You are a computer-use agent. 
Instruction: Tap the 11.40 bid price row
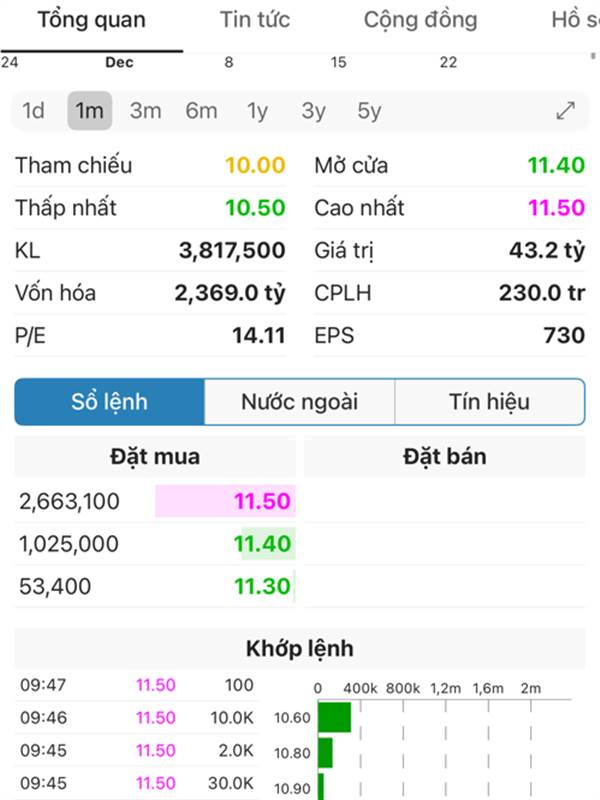pyautogui.click(x=155, y=543)
